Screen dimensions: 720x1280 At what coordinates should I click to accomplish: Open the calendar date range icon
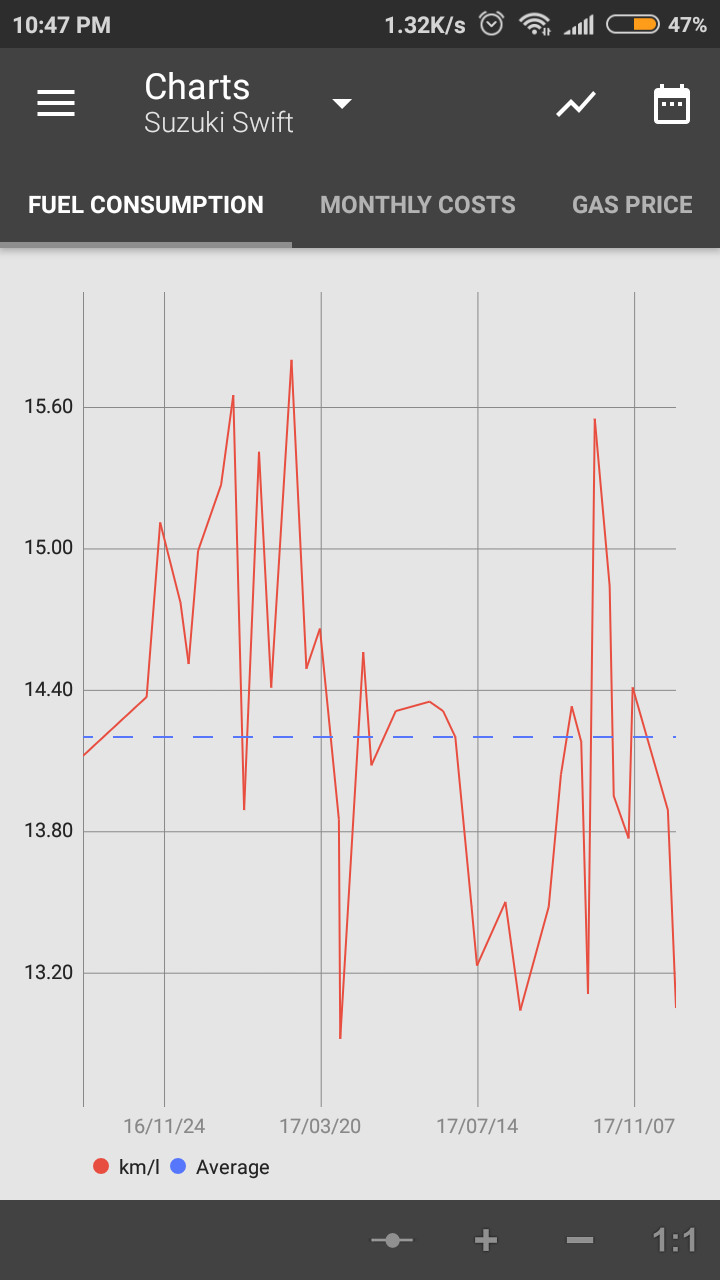[672, 104]
